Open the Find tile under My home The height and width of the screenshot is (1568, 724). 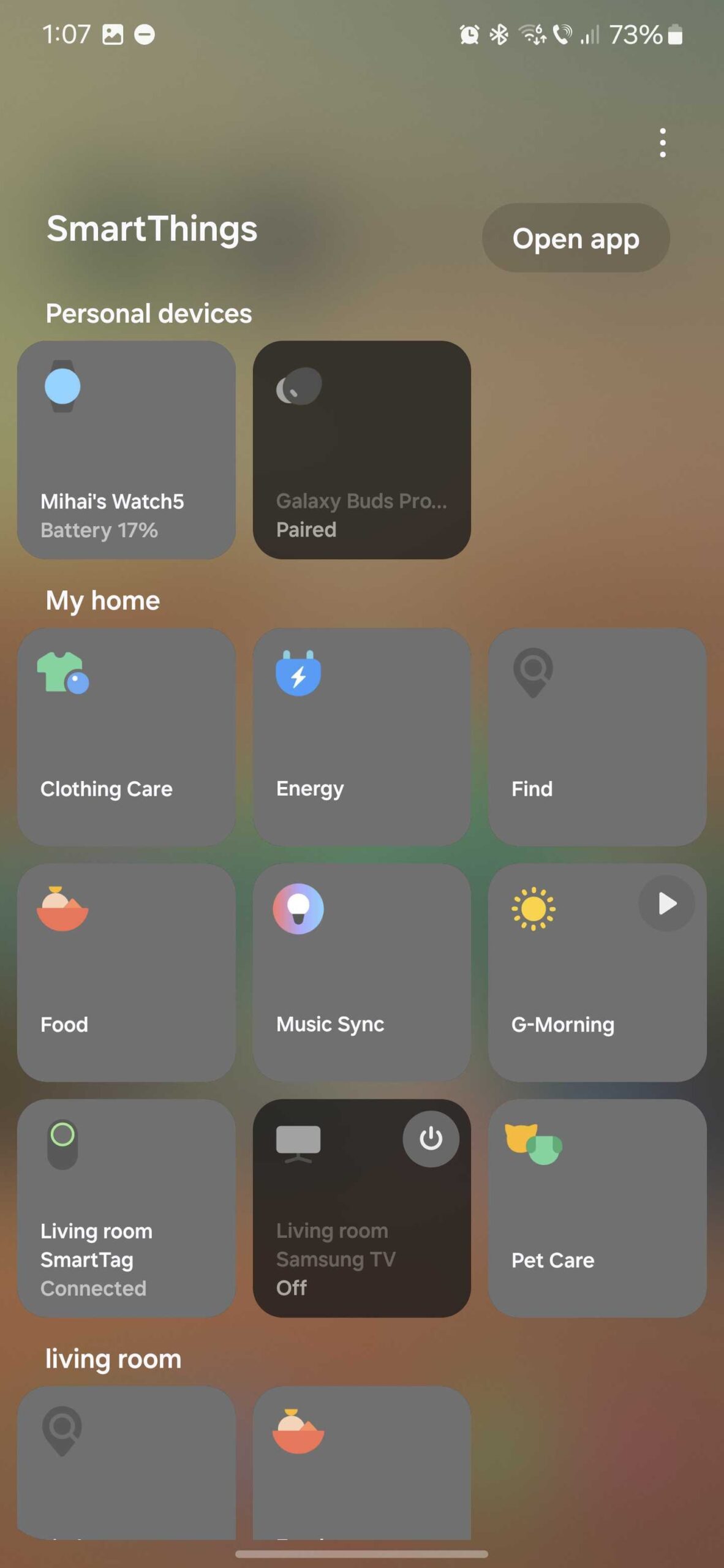(x=597, y=737)
